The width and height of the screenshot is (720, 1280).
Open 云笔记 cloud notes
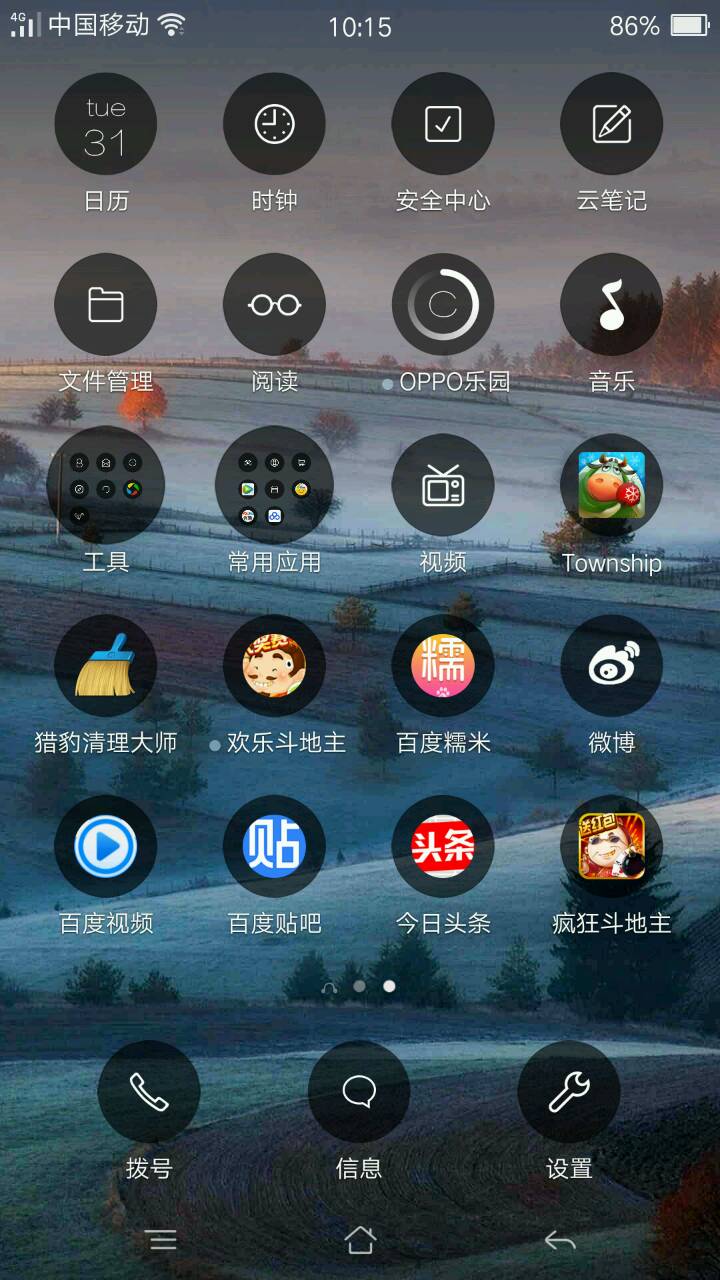(x=611, y=125)
